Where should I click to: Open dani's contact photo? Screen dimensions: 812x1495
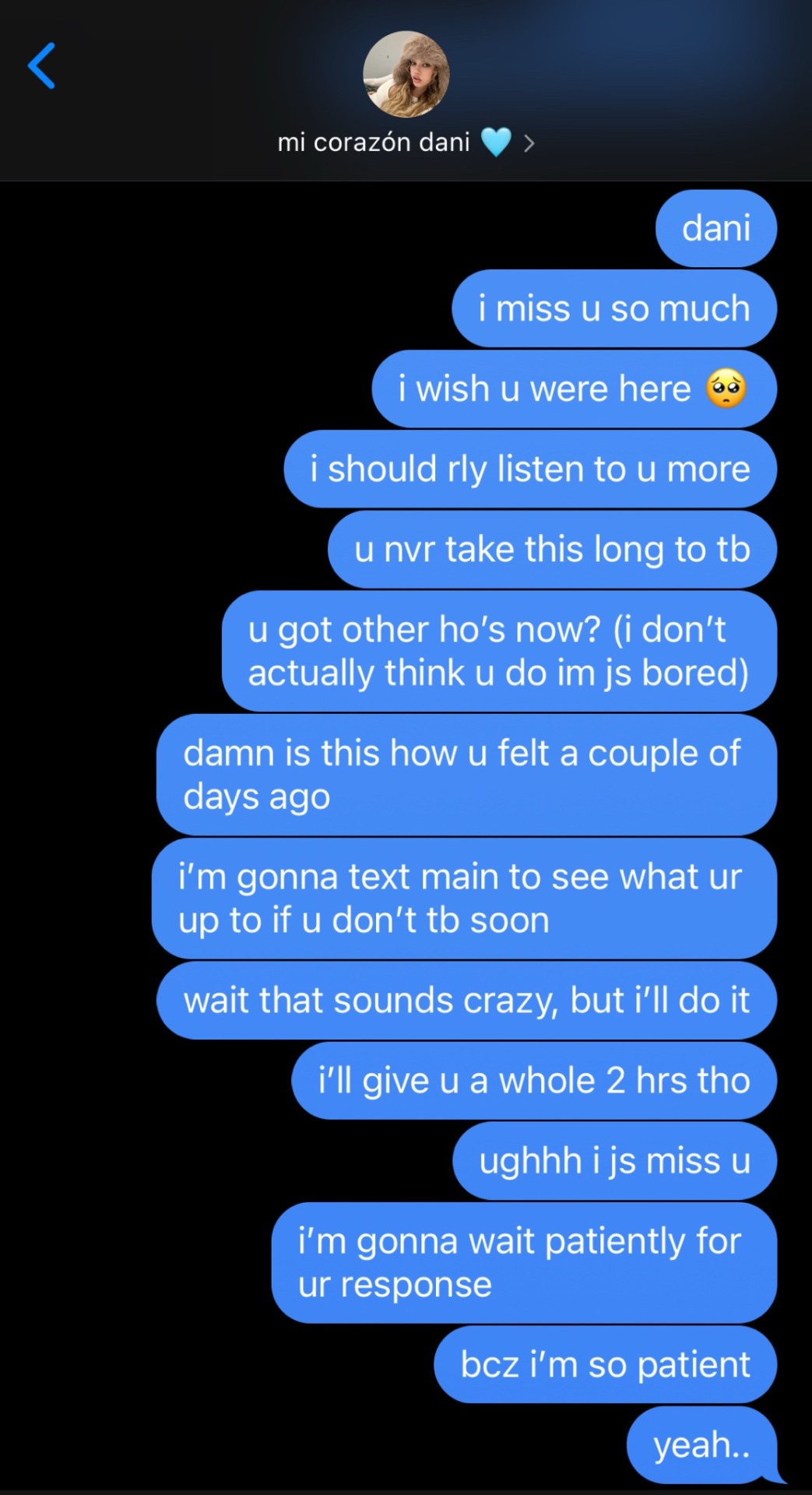click(x=406, y=74)
